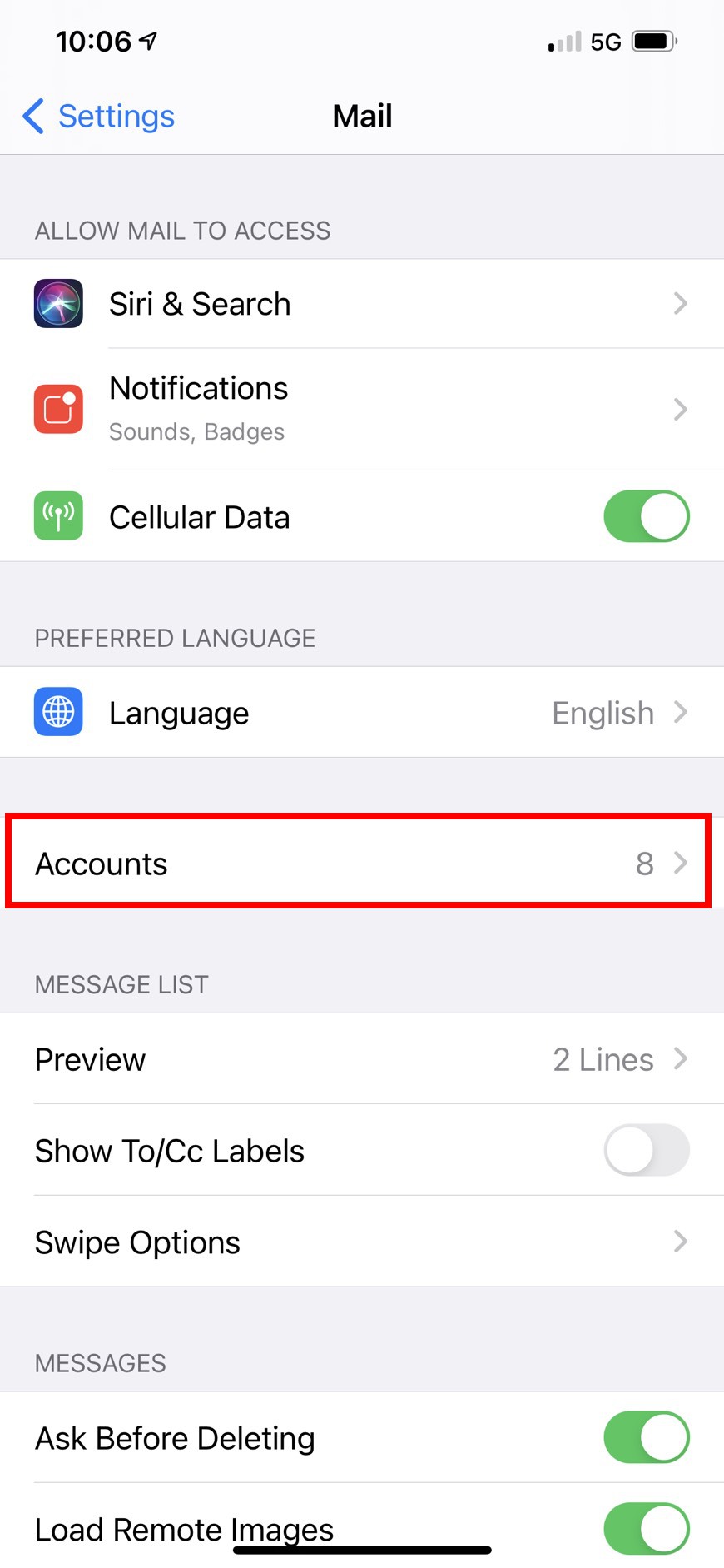Open Siri & Search settings
Image resolution: width=724 pixels, height=1568 pixels.
[362, 304]
